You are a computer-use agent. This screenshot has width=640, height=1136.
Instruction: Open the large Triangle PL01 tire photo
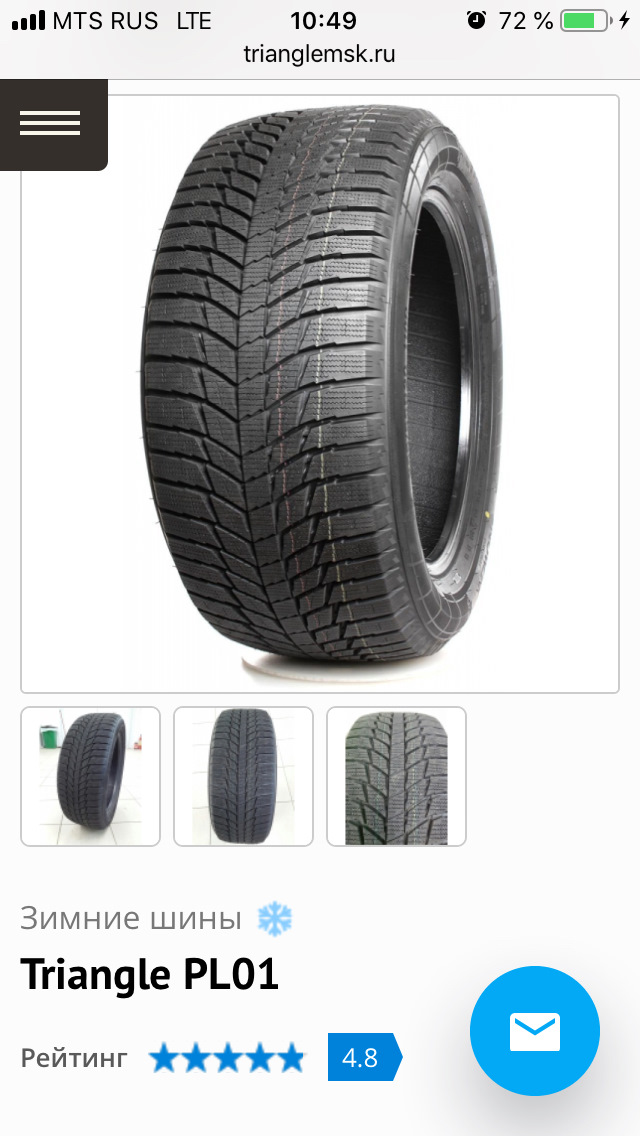coord(320,395)
